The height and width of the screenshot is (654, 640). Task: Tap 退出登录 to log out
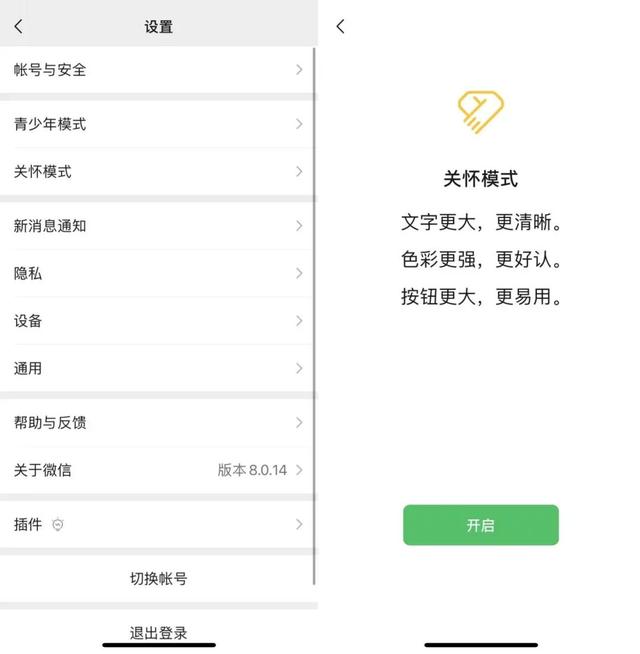pyautogui.click(x=158, y=632)
